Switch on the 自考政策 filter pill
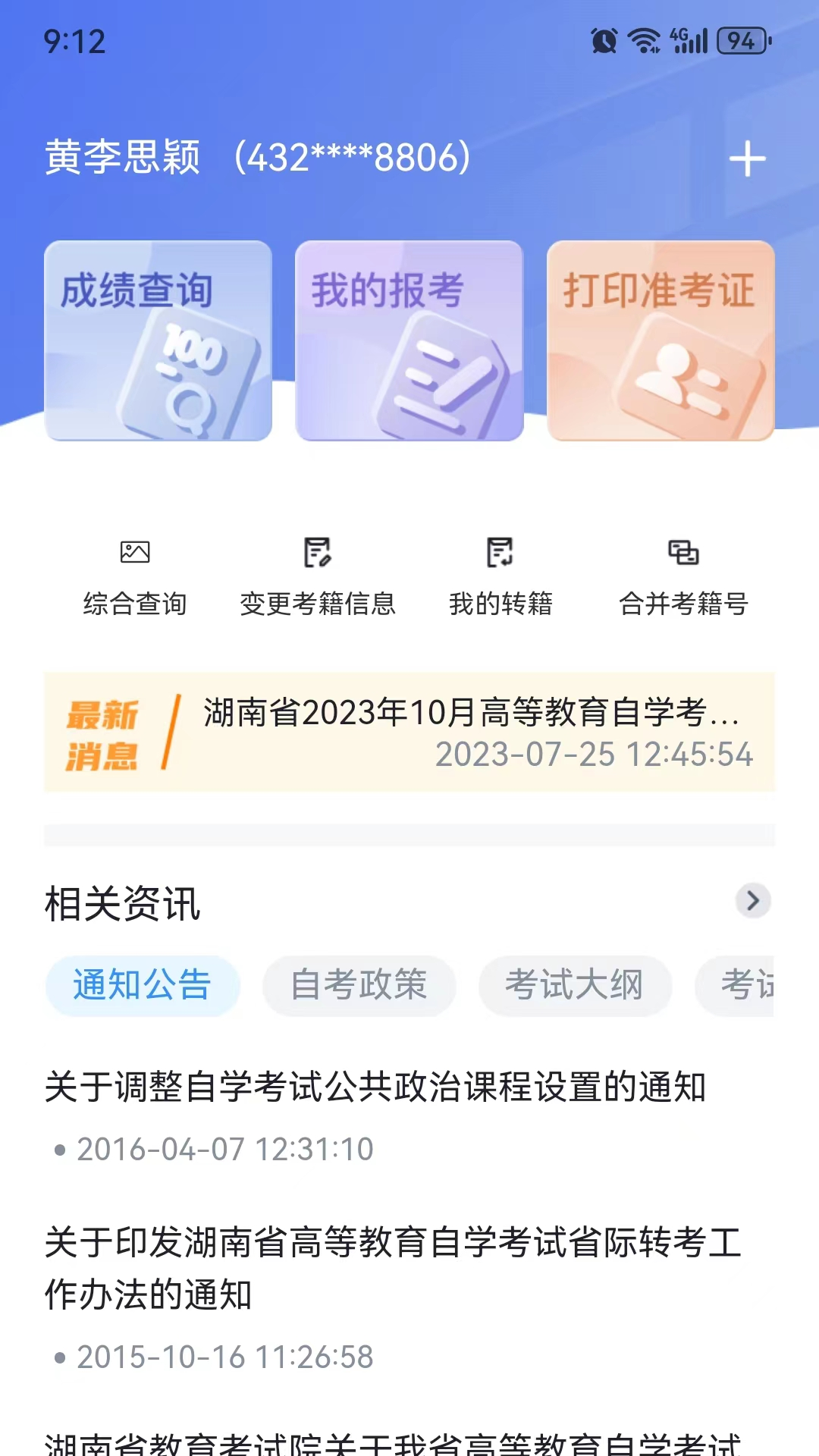The image size is (819, 1456). (x=359, y=985)
